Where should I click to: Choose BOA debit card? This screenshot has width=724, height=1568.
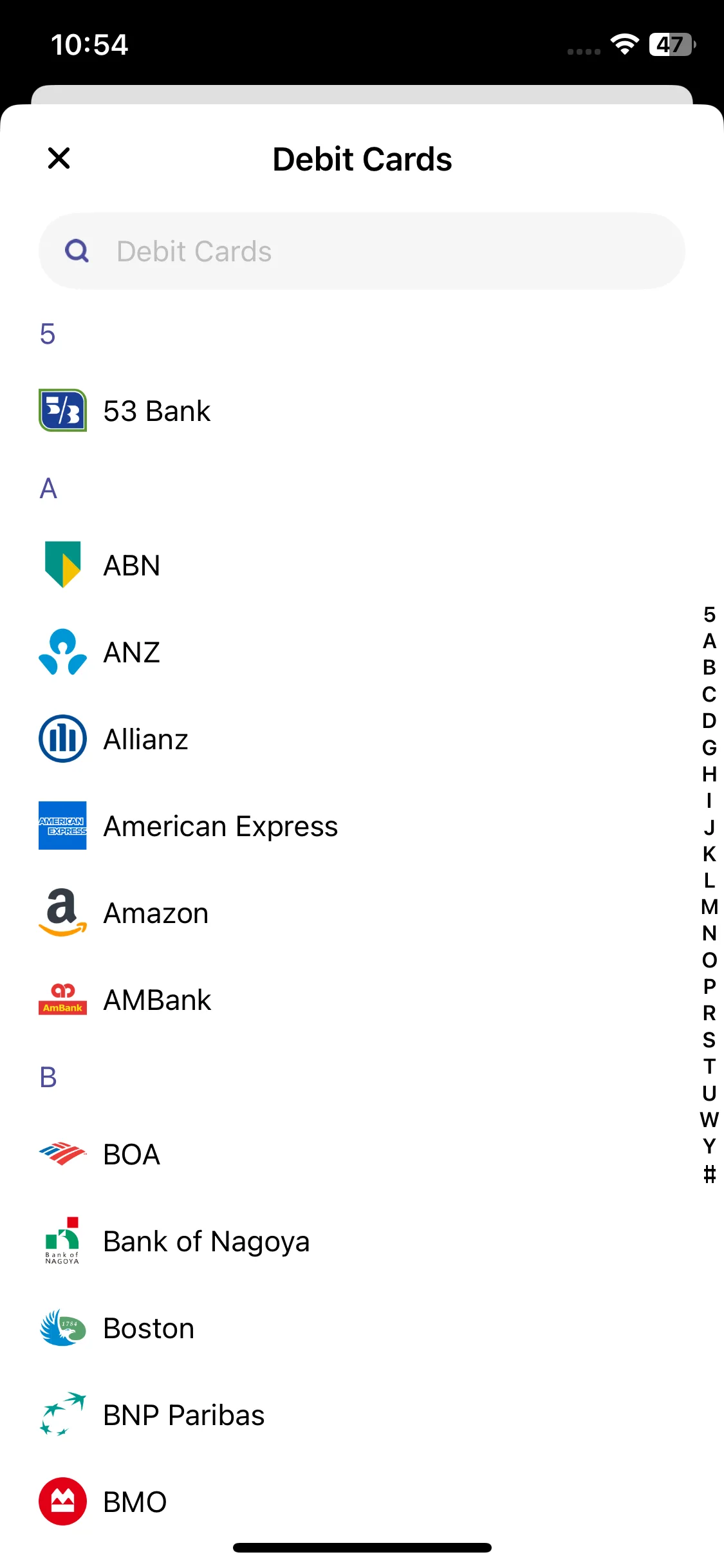pyautogui.click(x=131, y=1154)
